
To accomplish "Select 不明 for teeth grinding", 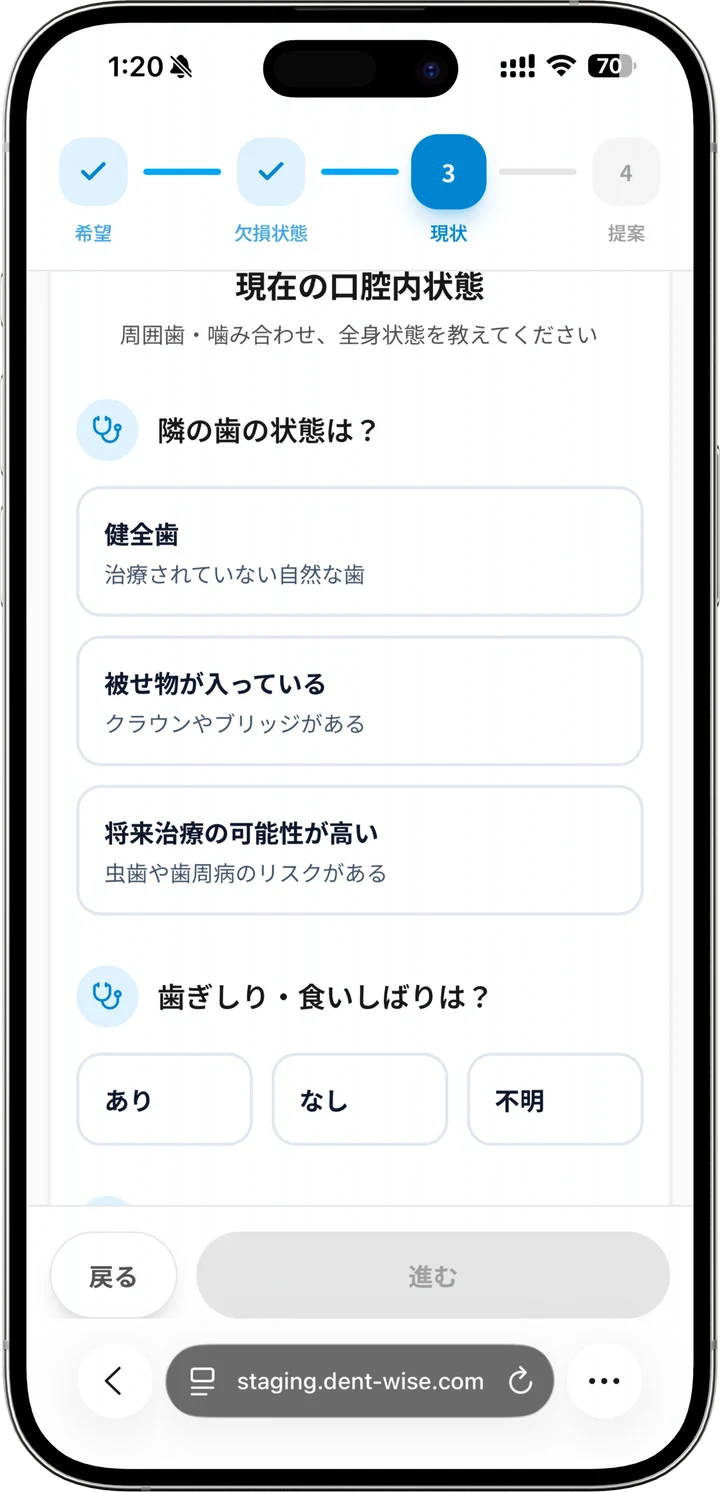I will (554, 1099).
